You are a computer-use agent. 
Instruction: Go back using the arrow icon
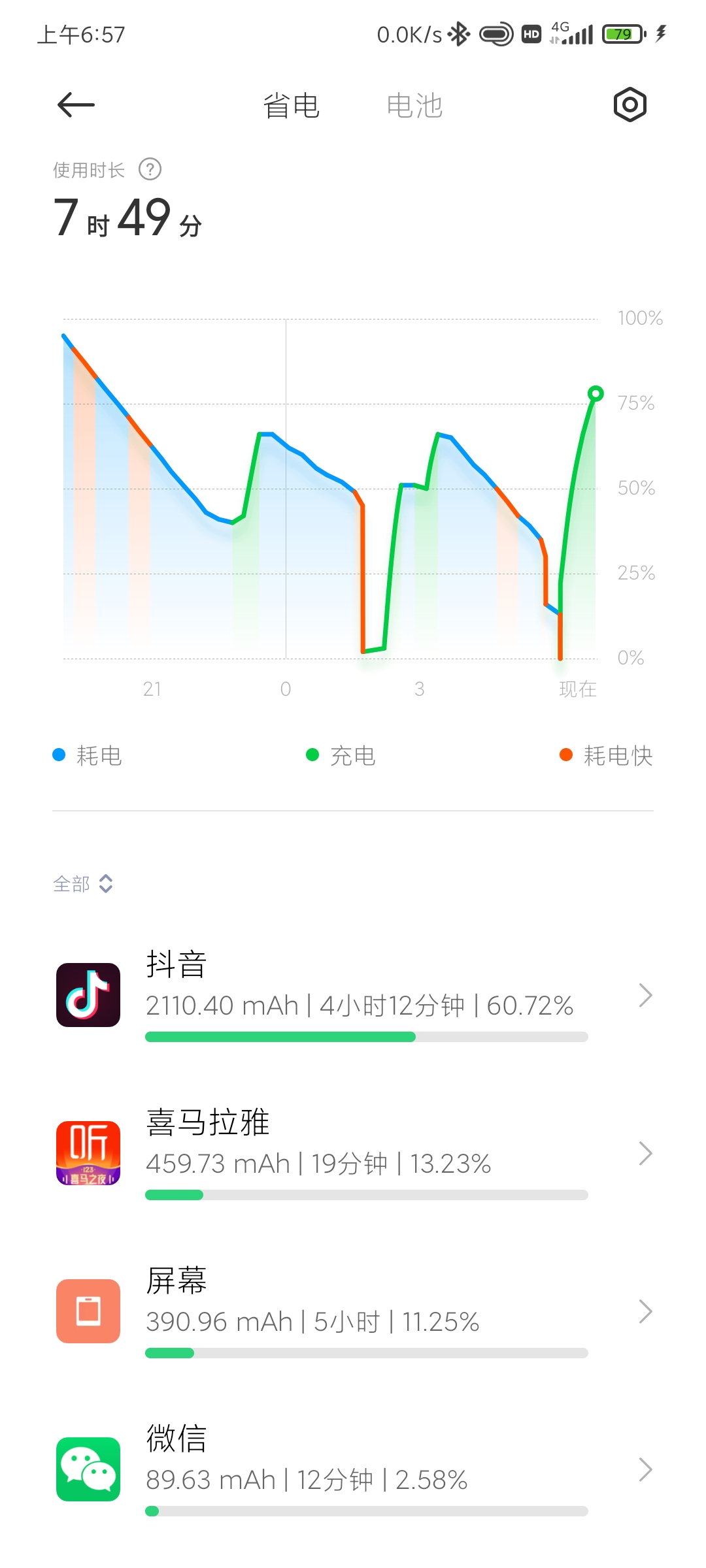tap(76, 105)
